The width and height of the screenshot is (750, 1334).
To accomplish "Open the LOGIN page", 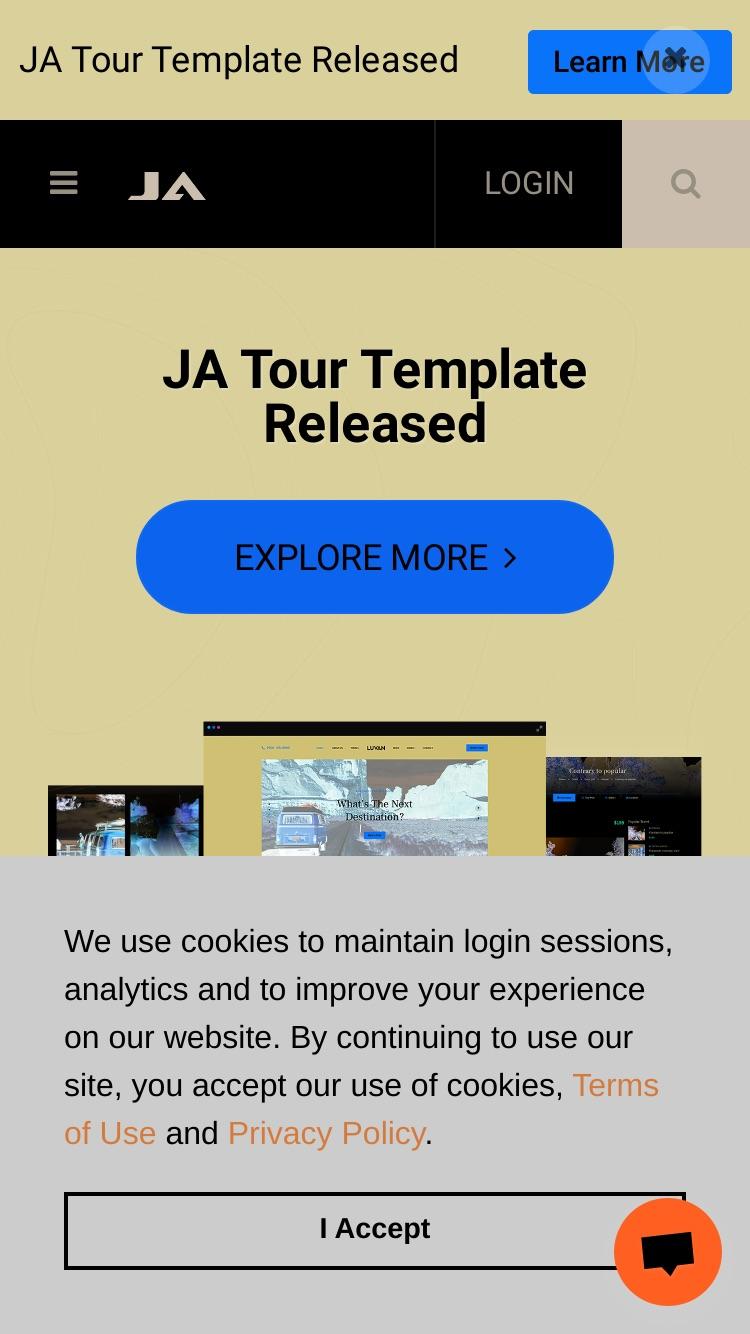I will click(529, 184).
